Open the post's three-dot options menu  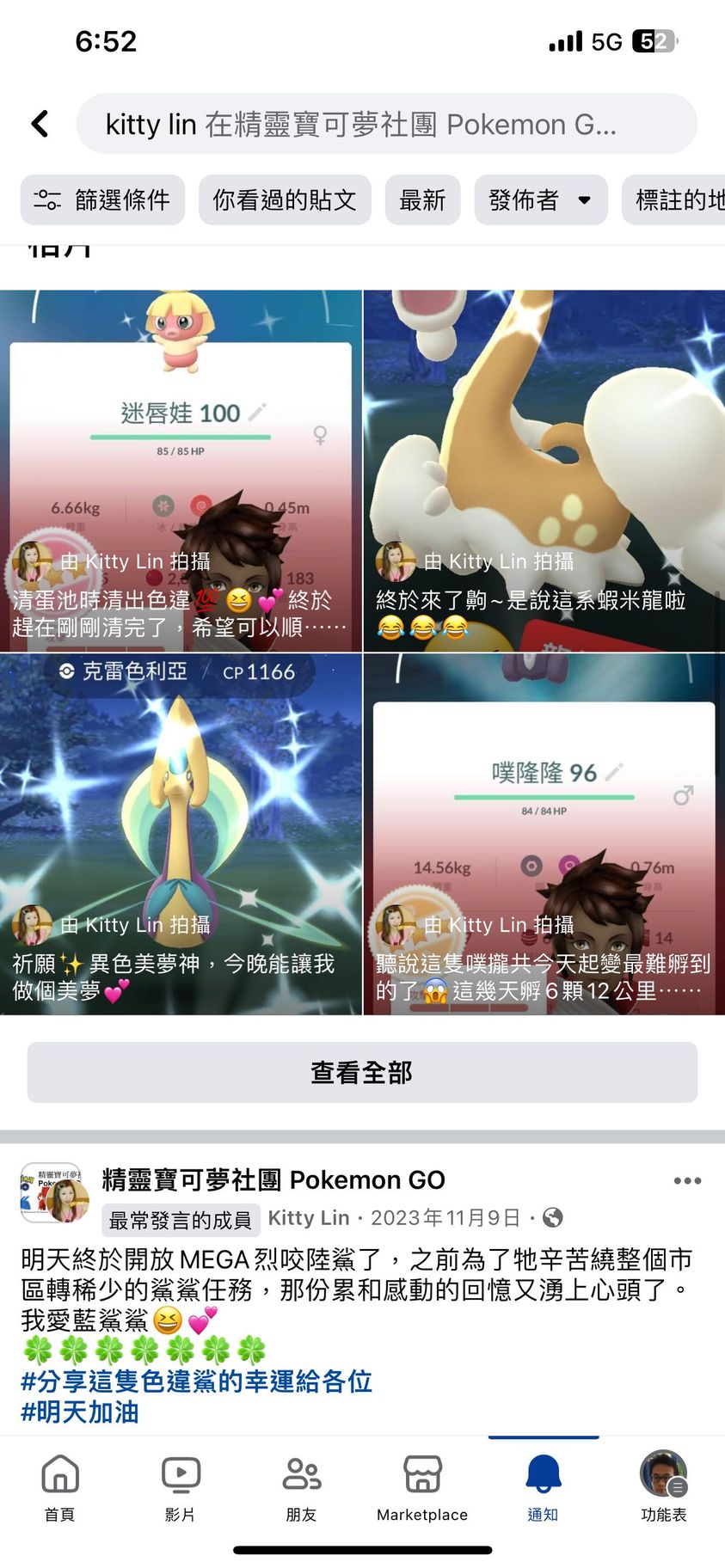click(x=687, y=1180)
